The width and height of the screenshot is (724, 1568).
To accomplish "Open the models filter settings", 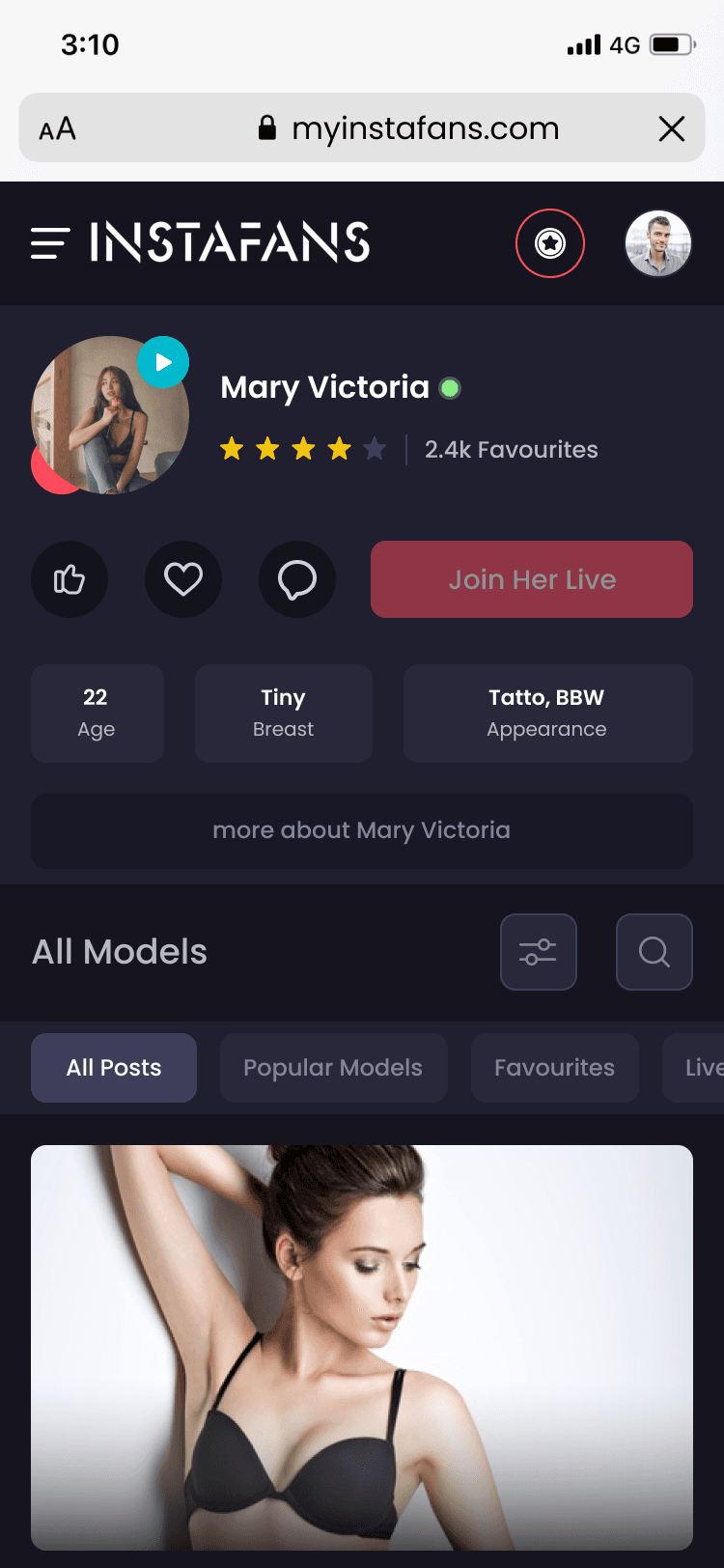I will coord(539,952).
